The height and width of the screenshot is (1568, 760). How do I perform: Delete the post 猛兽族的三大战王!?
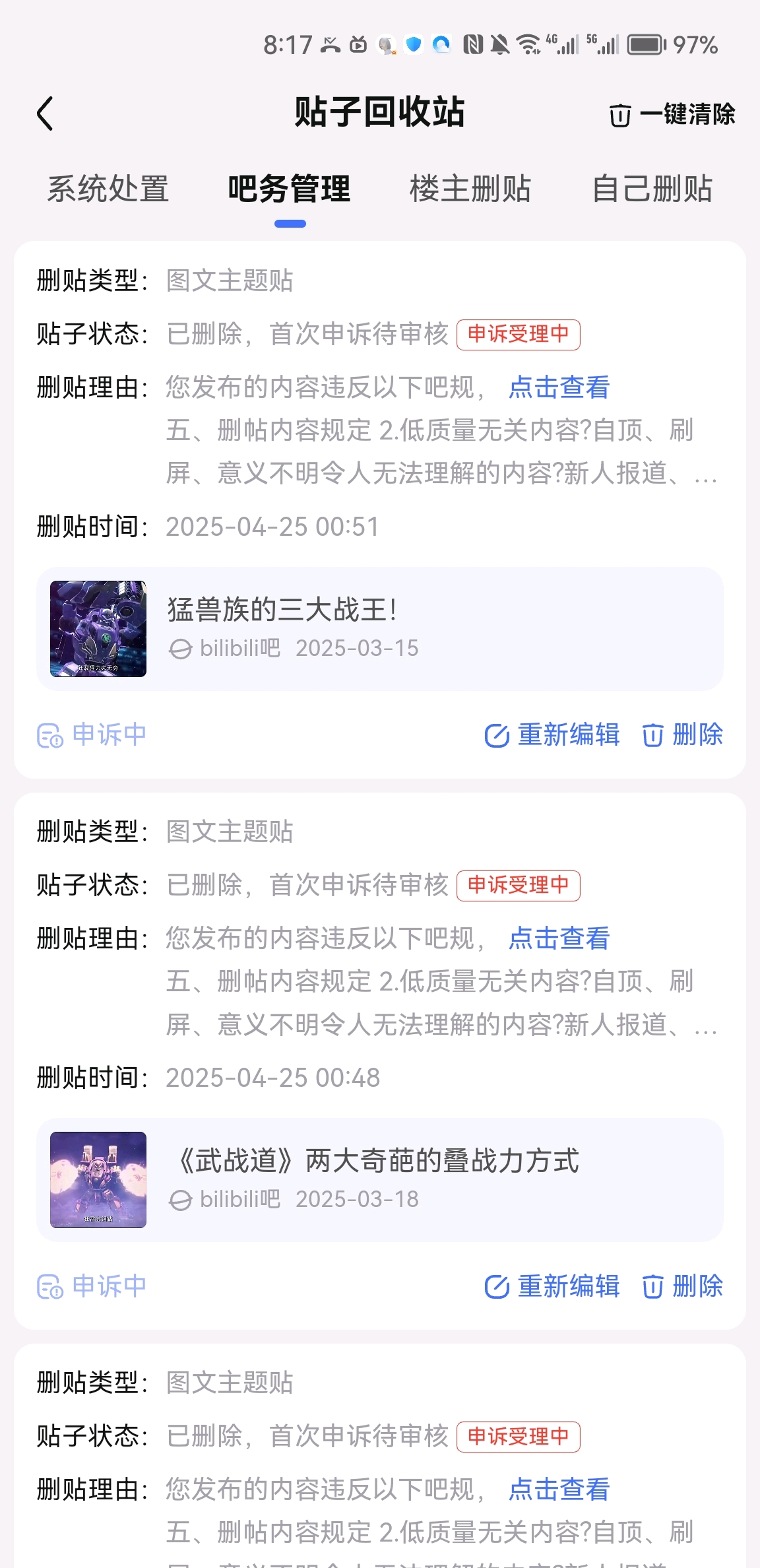coord(683,735)
